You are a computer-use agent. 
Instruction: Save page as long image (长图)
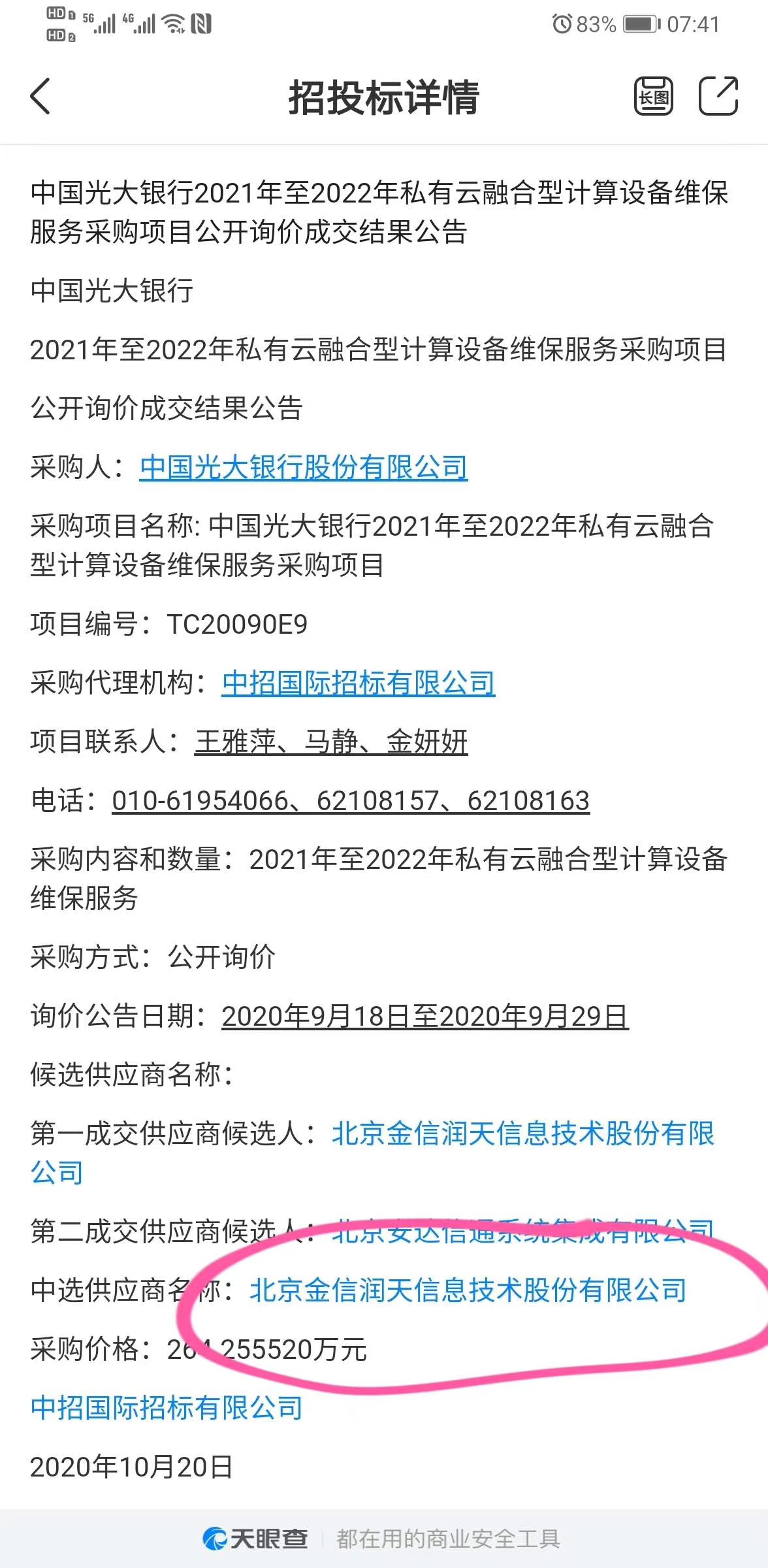[x=654, y=97]
